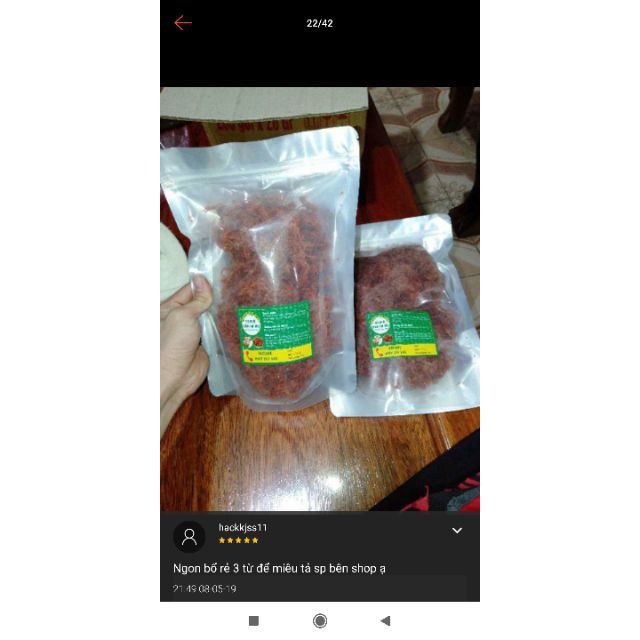Open reviewer hackkjss11's profile avatar

point(189,536)
